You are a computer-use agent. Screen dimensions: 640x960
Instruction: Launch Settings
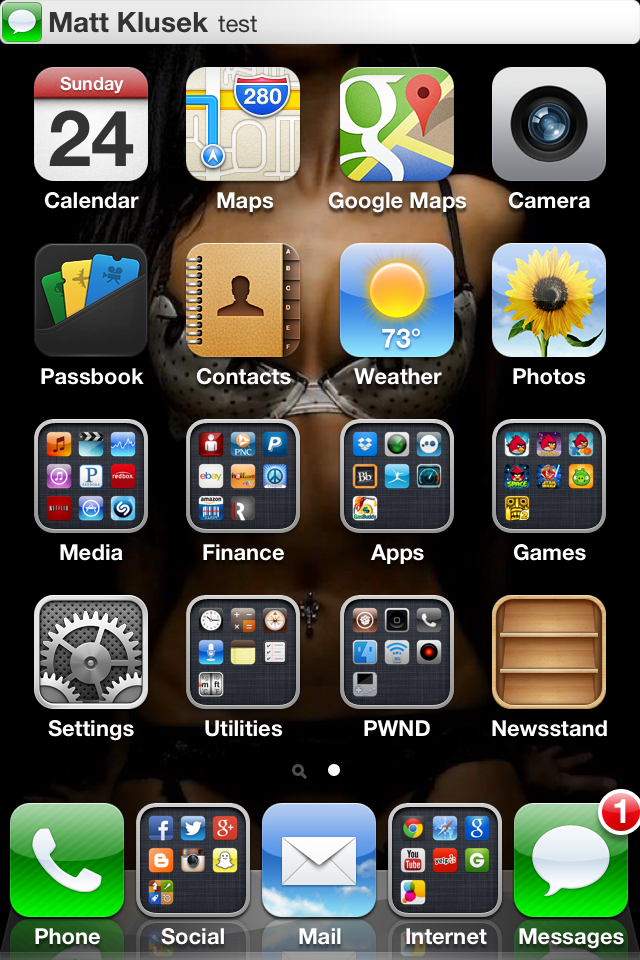[x=91, y=652]
